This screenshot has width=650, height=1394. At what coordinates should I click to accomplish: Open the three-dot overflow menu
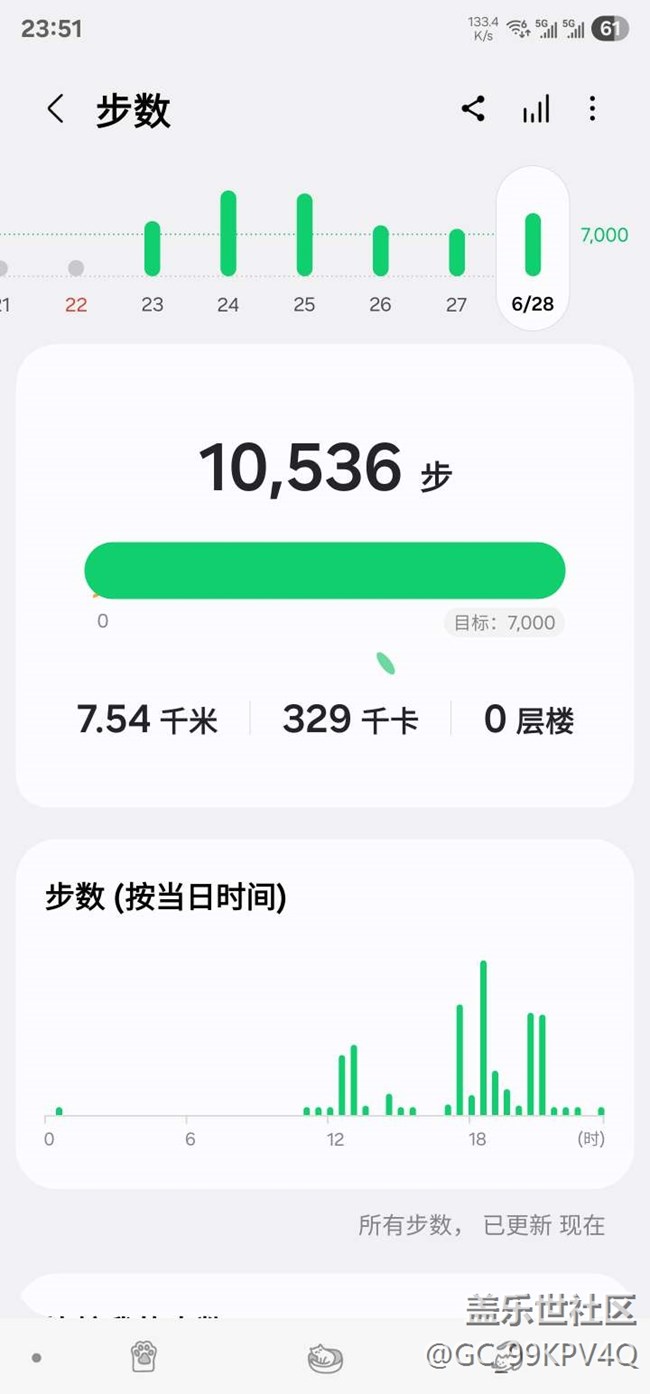click(x=592, y=109)
